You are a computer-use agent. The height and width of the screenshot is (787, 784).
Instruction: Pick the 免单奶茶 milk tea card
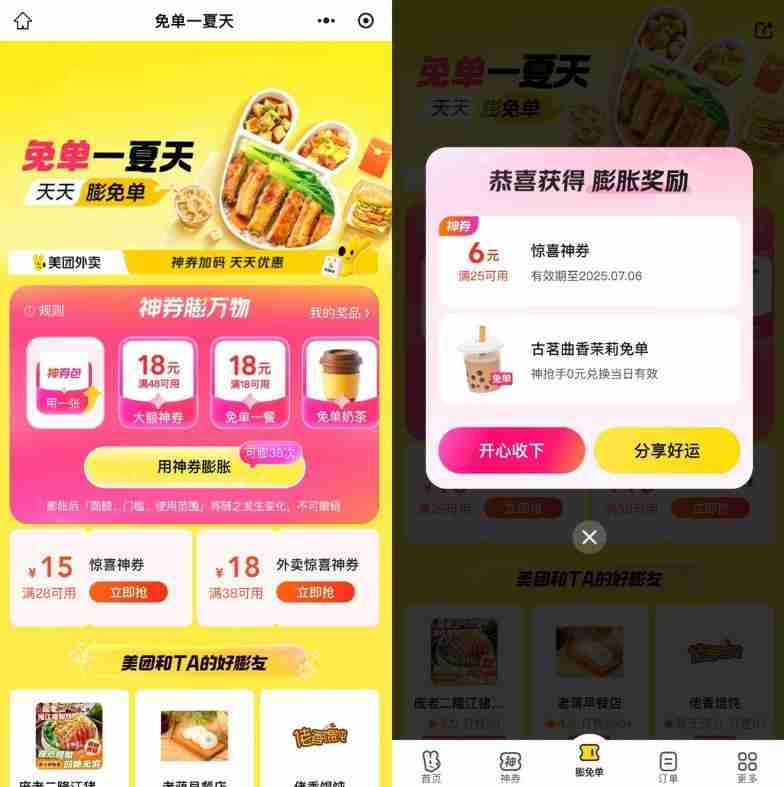342,384
